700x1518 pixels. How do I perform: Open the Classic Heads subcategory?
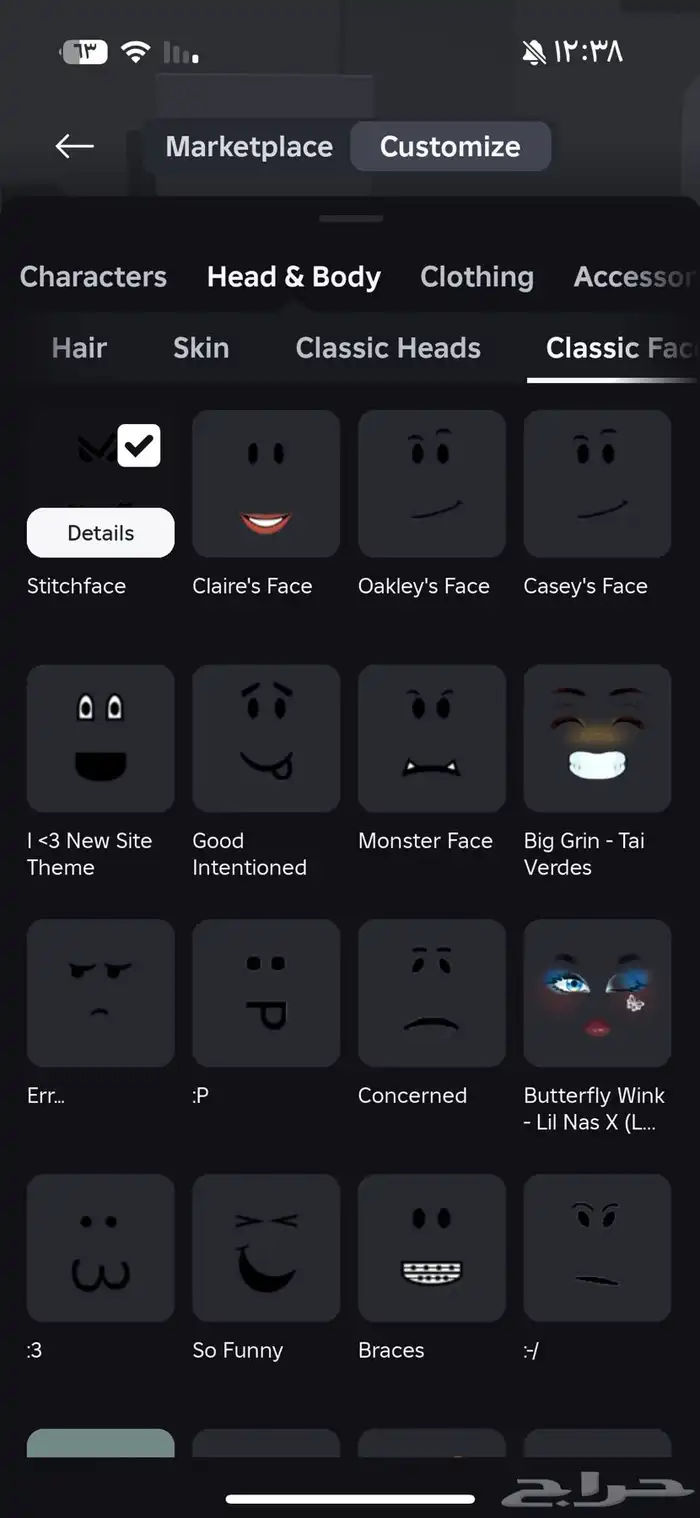388,348
